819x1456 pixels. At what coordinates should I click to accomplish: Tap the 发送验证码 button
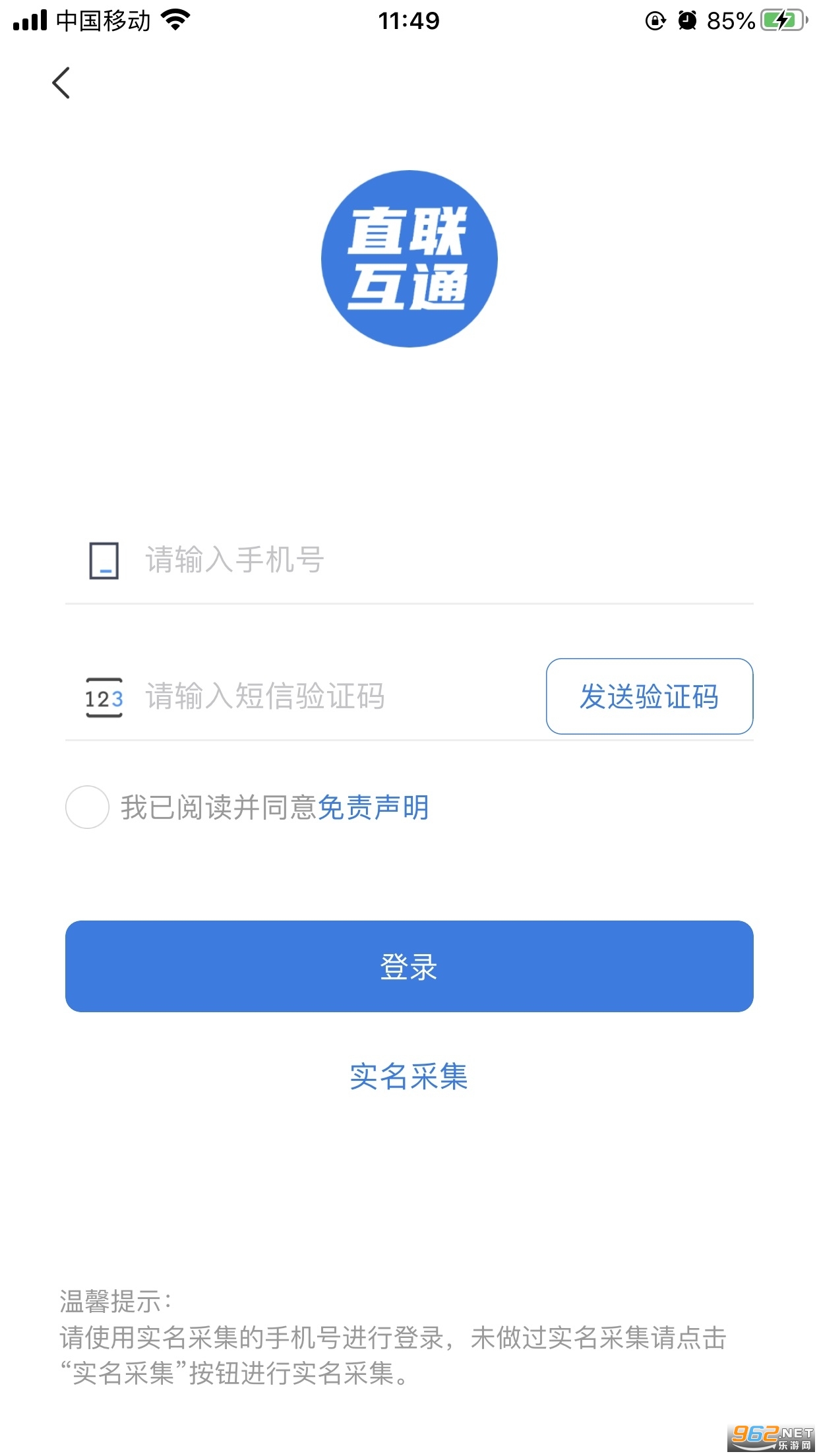pyautogui.click(x=649, y=696)
